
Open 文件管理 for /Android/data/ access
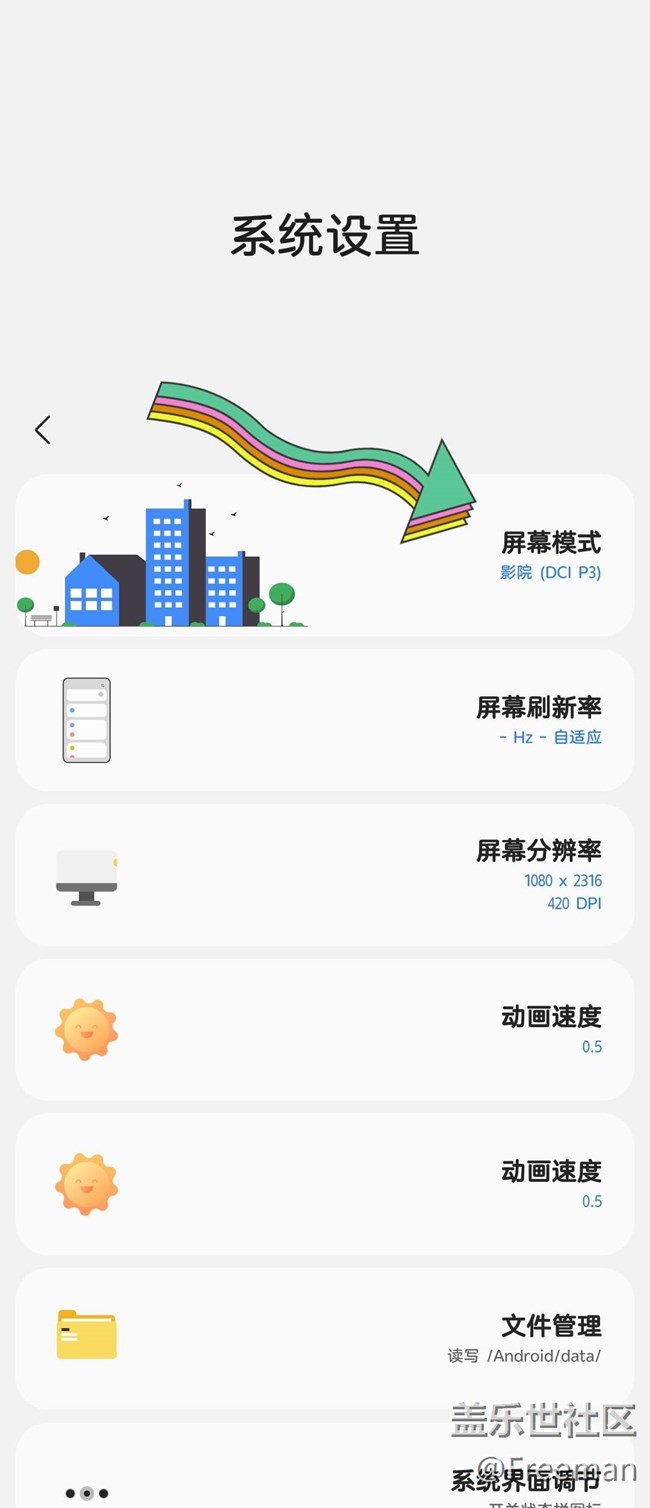tap(325, 1338)
